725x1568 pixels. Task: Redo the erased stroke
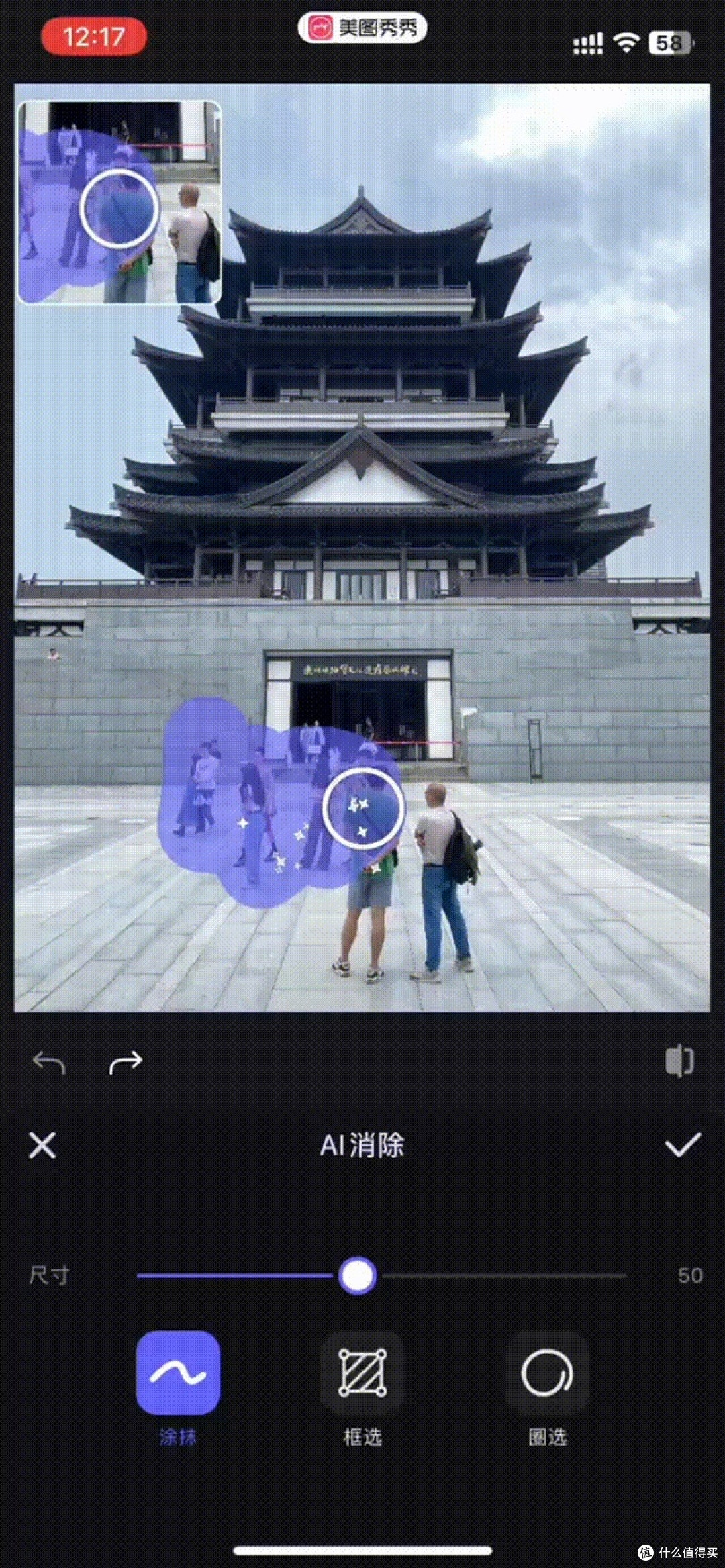(126, 1063)
